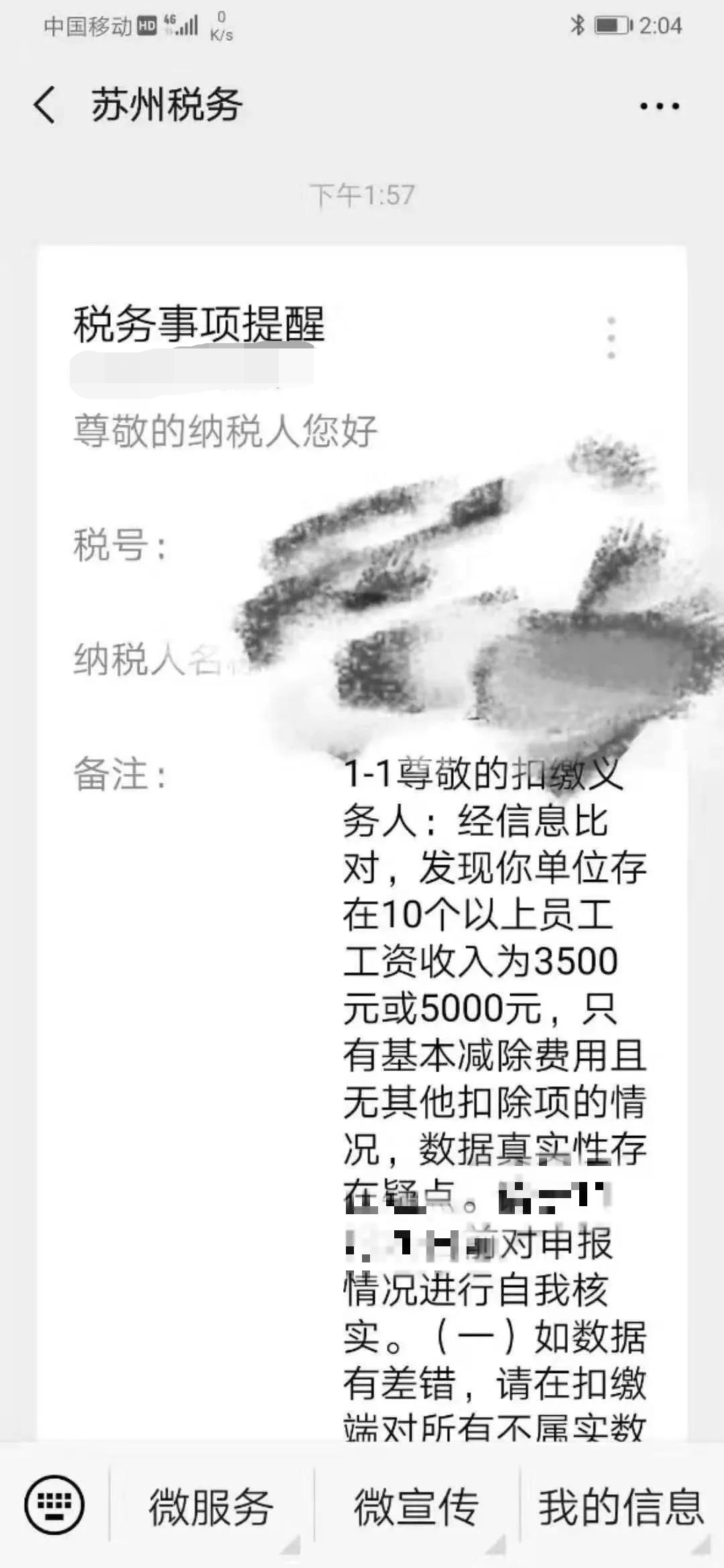Open the 微宣传 menu

(416, 1506)
